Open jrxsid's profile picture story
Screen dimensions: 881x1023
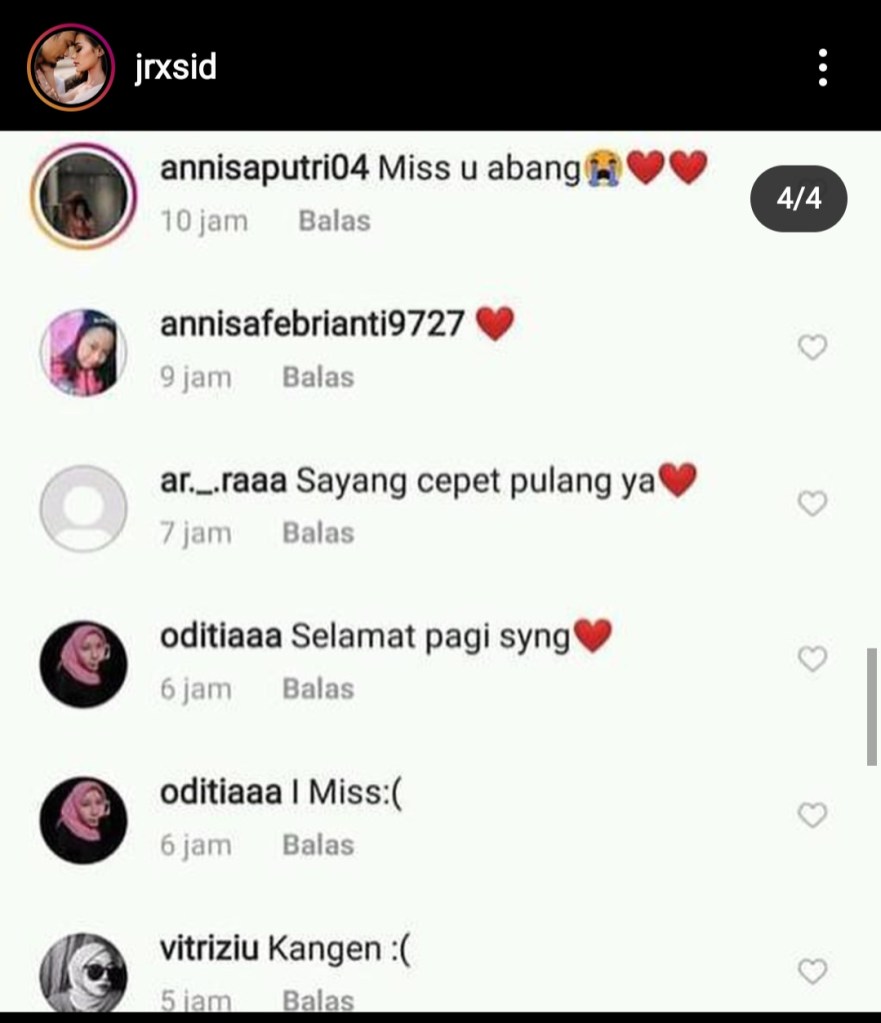[x=68, y=67]
